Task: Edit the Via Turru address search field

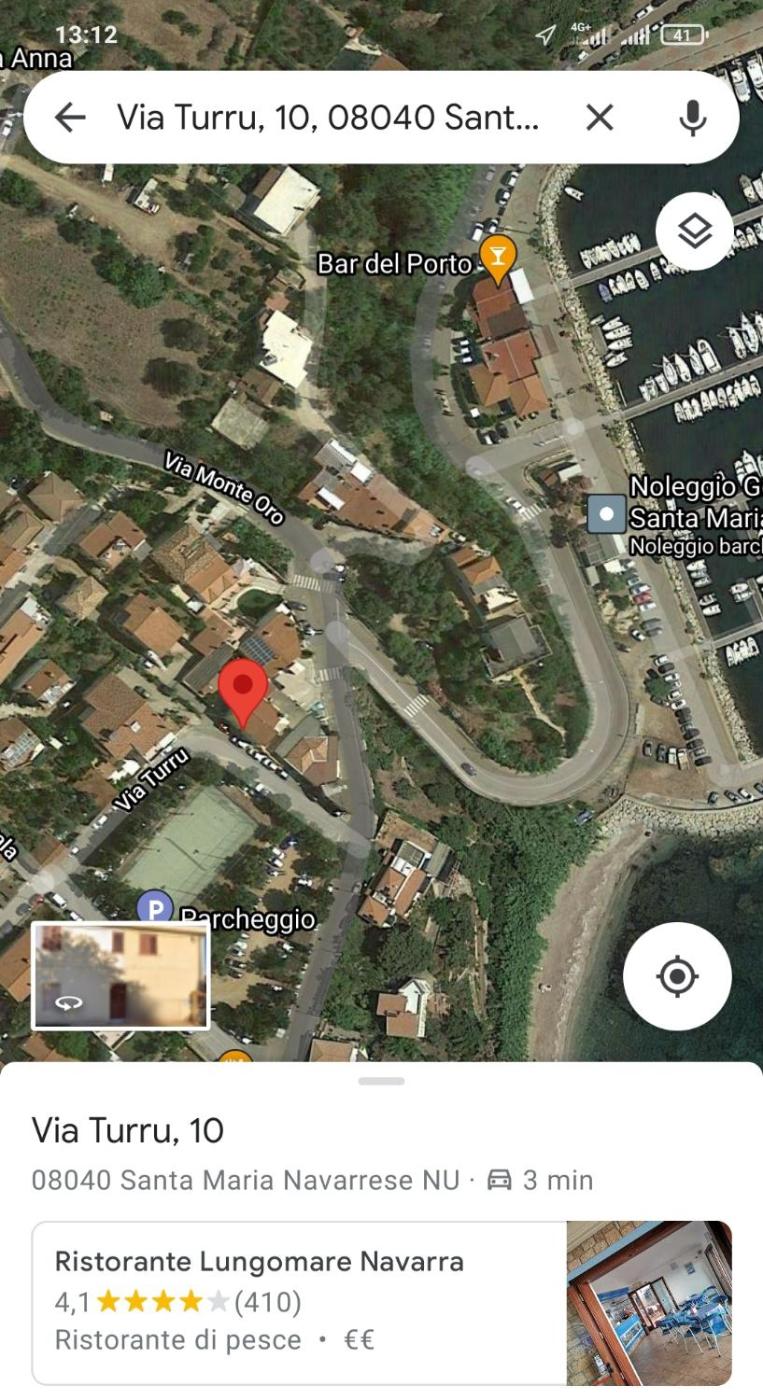Action: 328,118
